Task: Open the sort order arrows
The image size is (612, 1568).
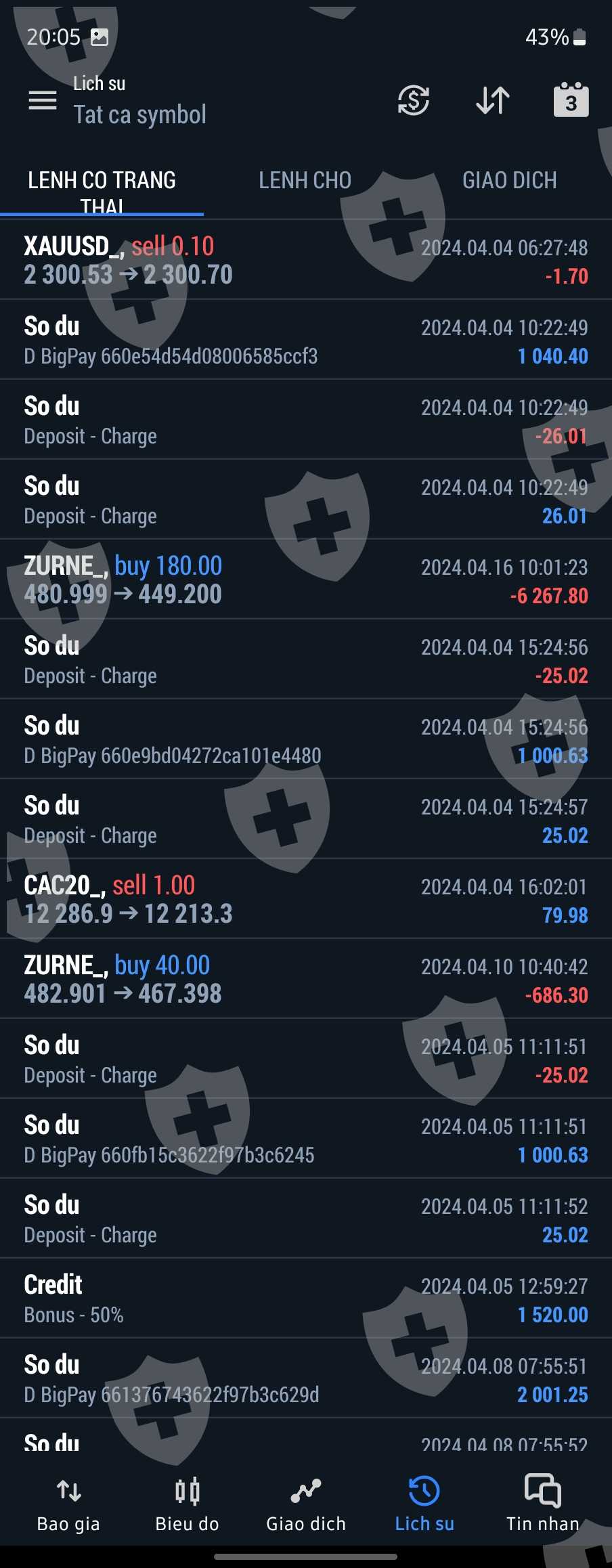Action: [x=492, y=101]
